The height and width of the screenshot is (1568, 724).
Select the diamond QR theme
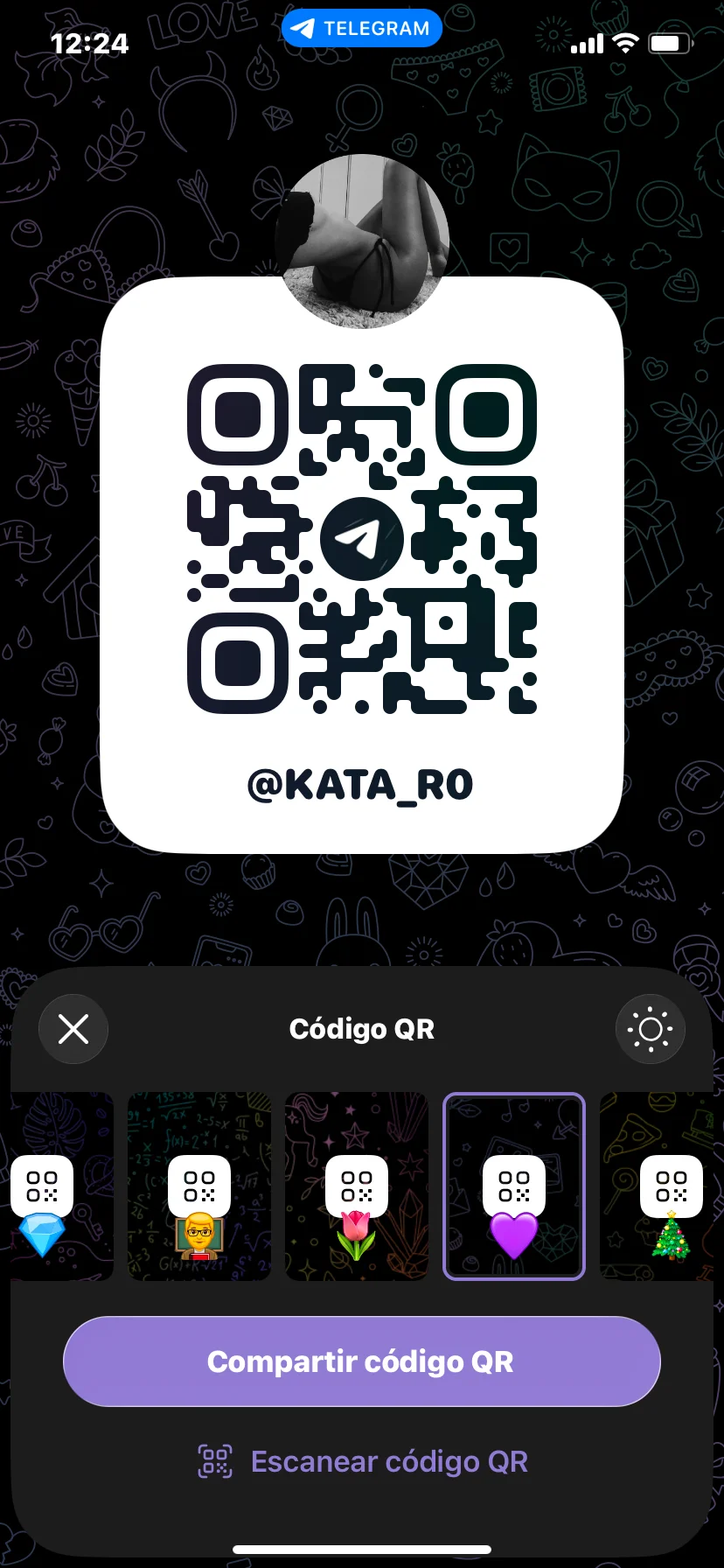pos(52,1186)
